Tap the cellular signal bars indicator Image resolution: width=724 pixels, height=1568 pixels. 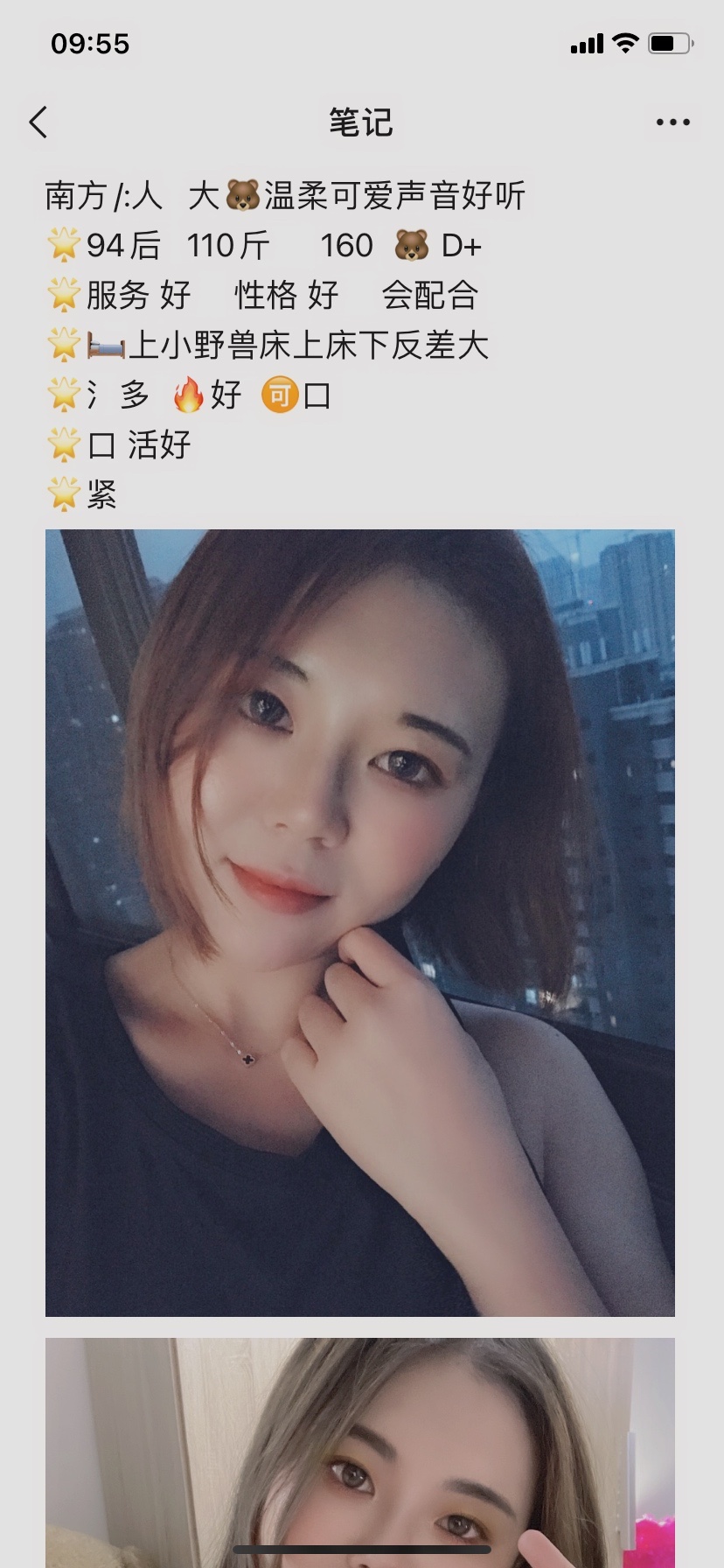point(588,42)
